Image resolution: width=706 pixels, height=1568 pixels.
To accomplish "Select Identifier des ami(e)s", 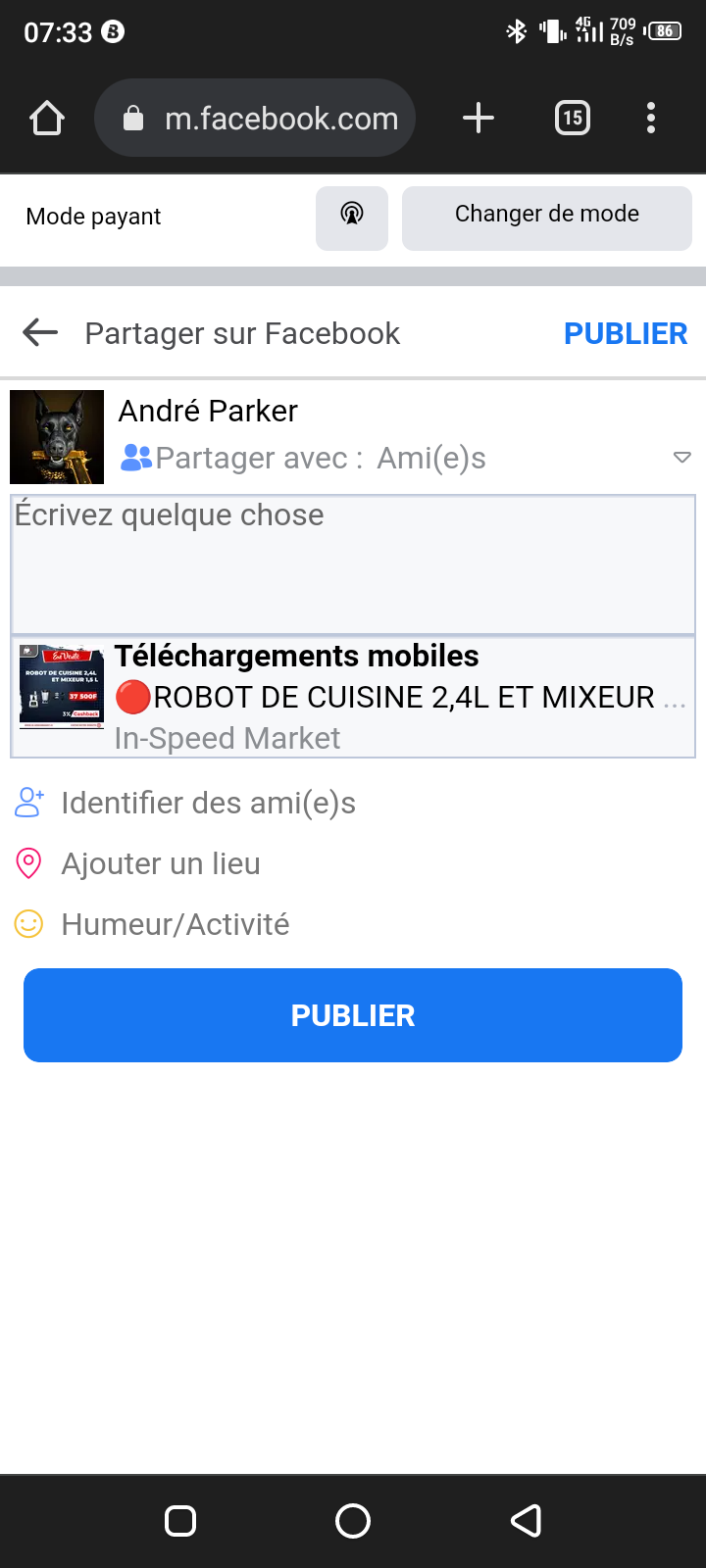I will (x=208, y=804).
